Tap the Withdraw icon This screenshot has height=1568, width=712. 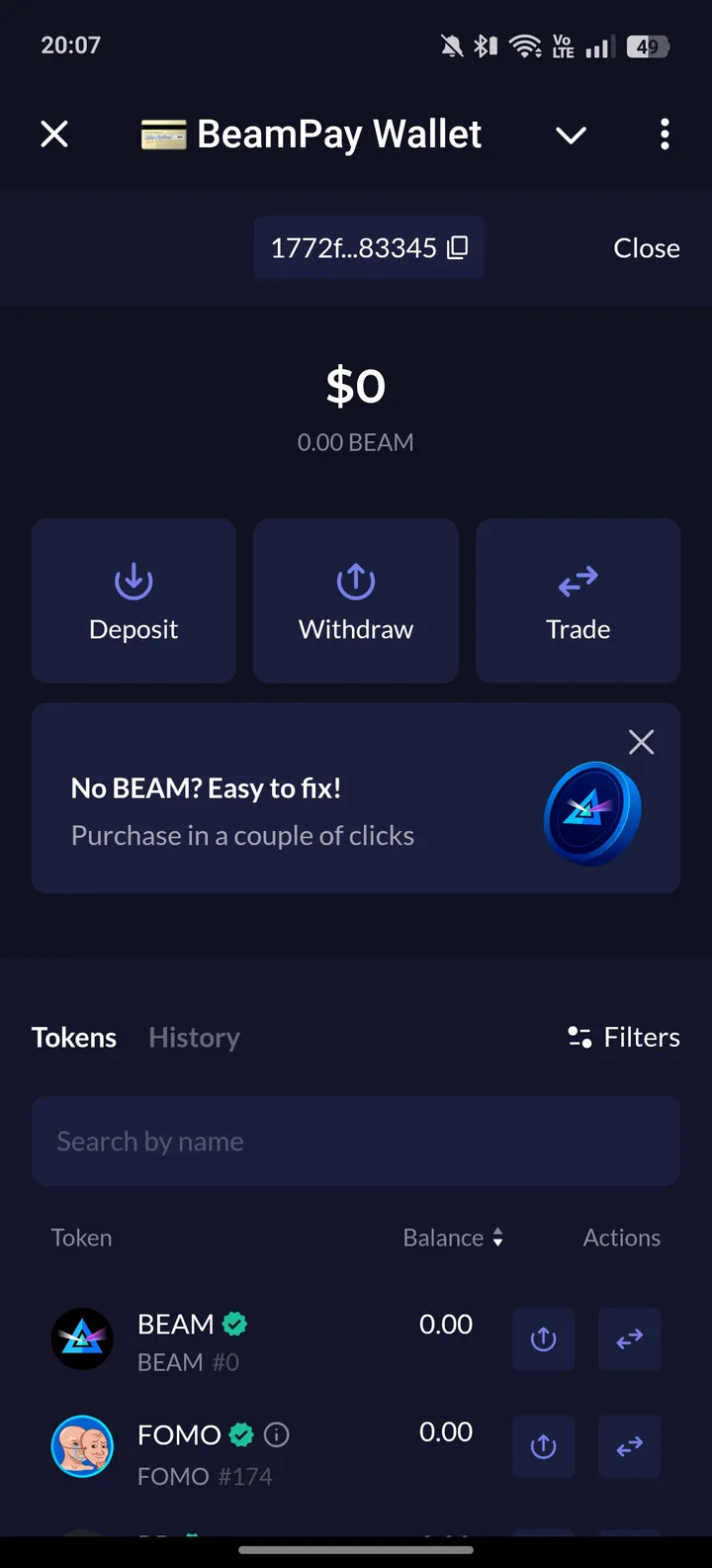(355, 582)
